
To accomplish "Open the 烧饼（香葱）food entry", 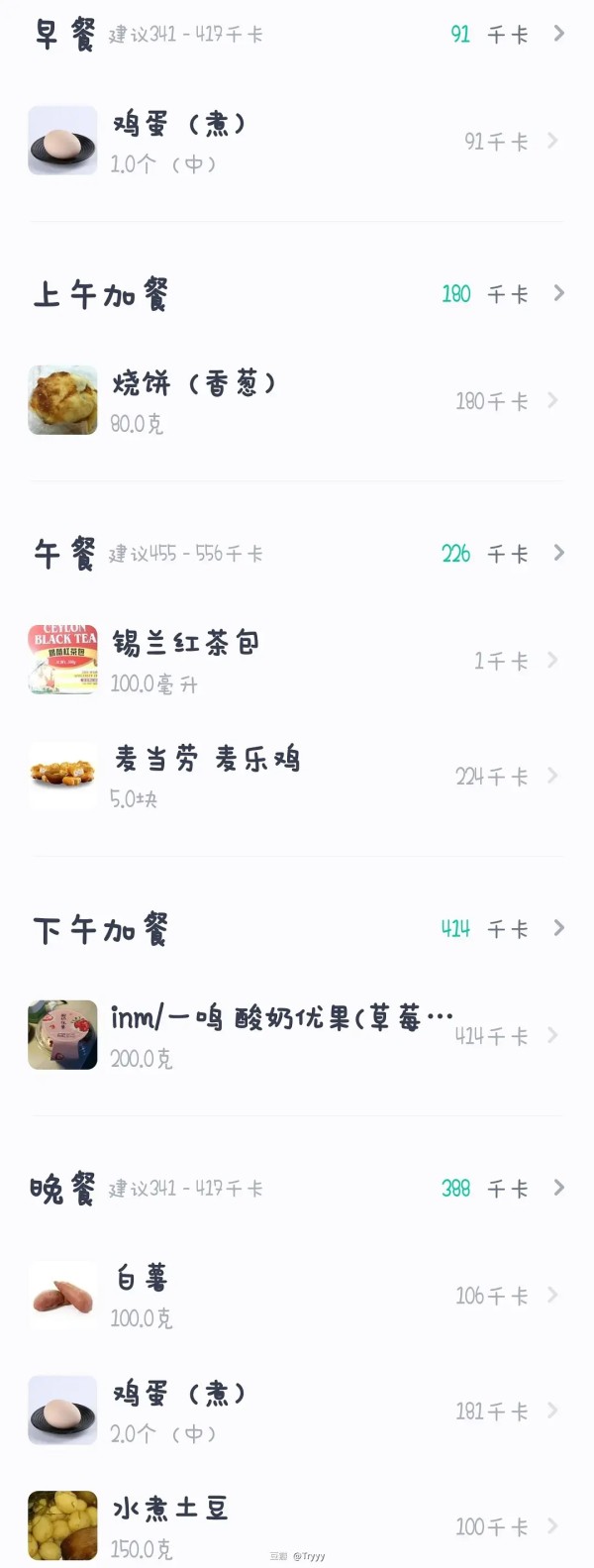I will tap(297, 401).
